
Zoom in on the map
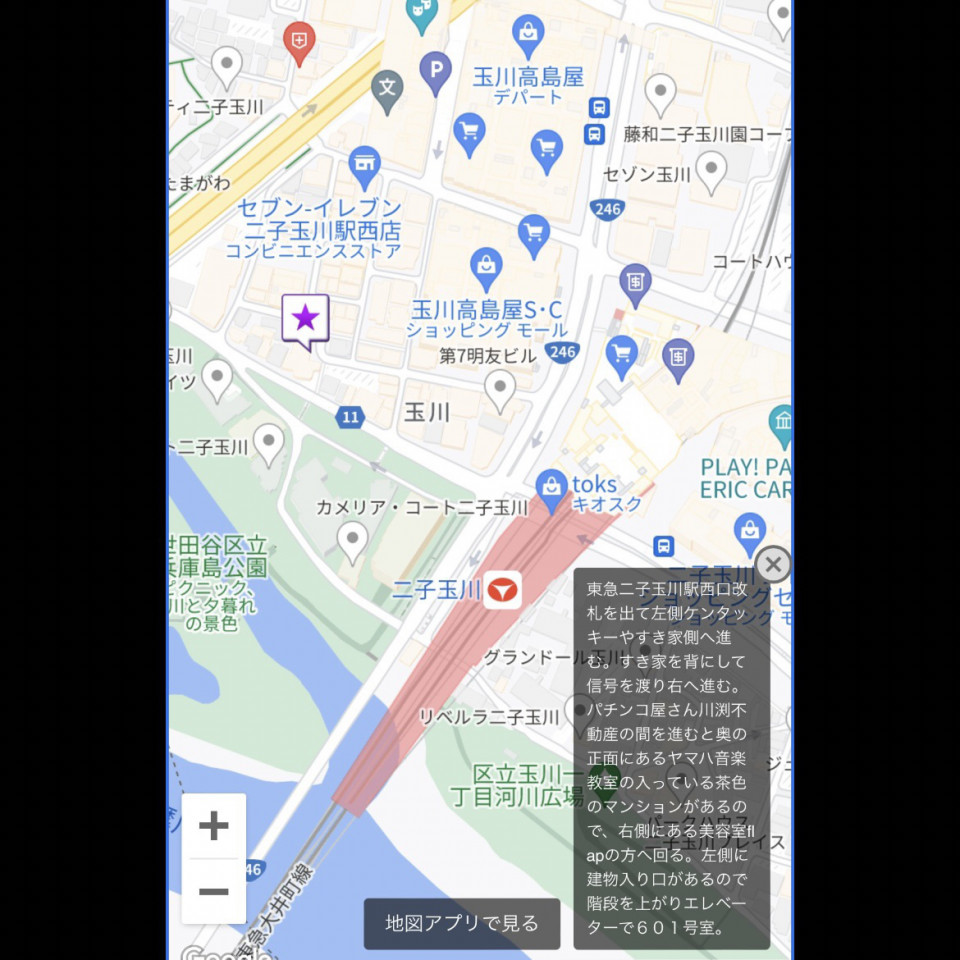coord(213,826)
